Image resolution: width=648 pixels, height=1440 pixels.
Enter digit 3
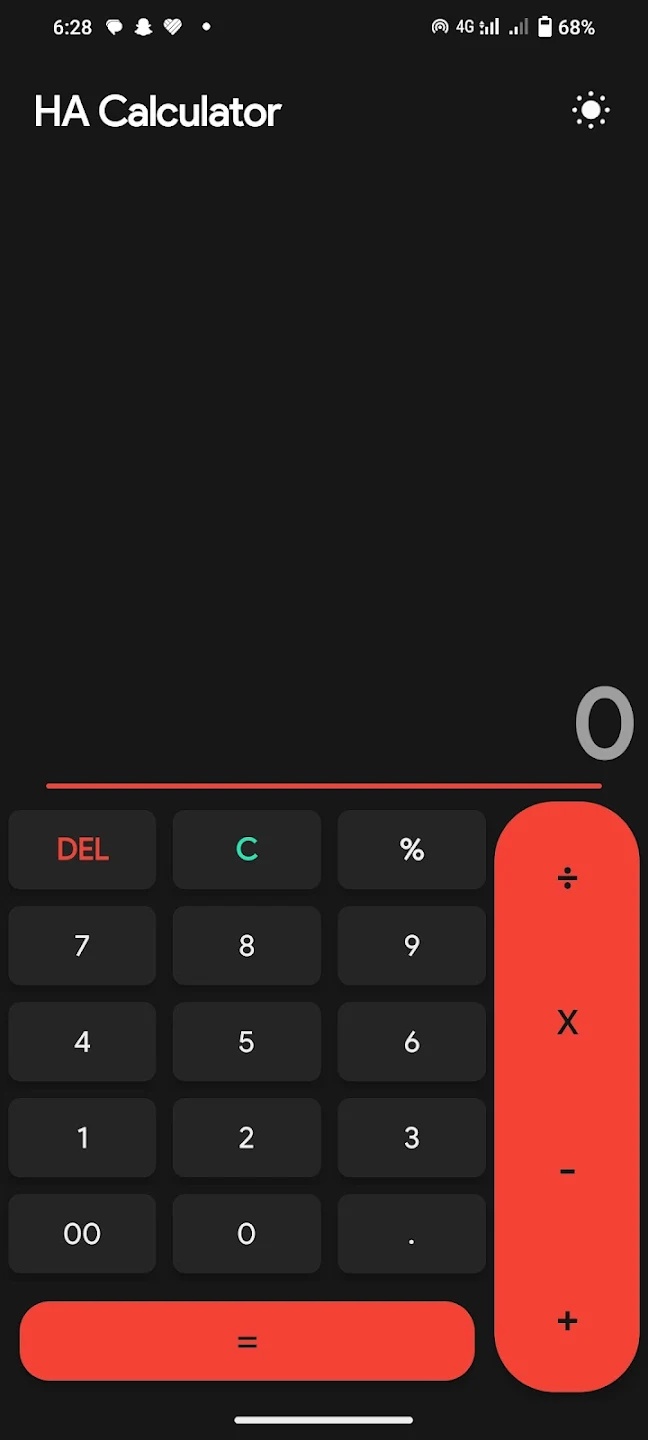[411, 1137]
